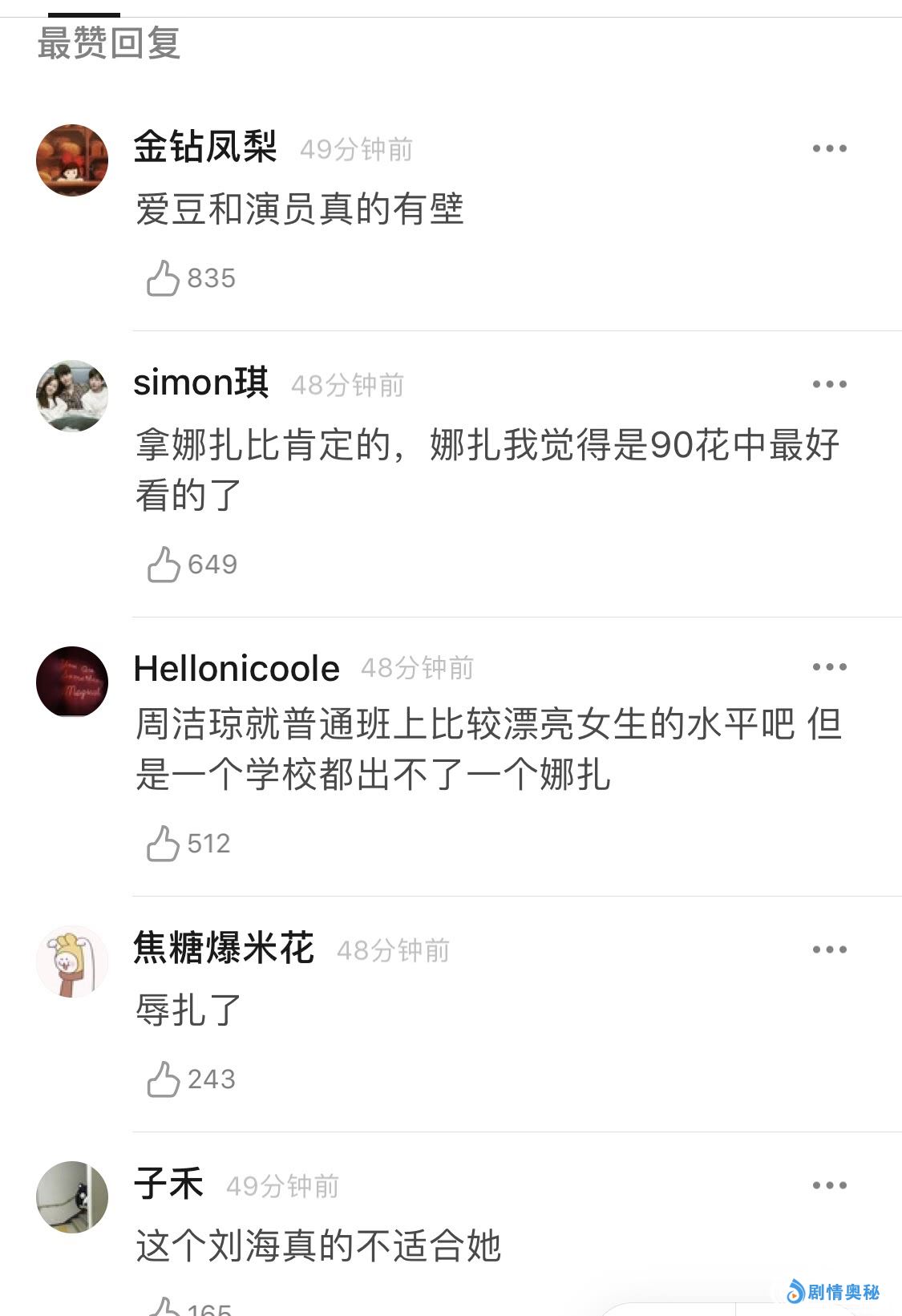Tap the username 金钻凤梨
The width and height of the screenshot is (902, 1316).
pyautogui.click(x=205, y=148)
